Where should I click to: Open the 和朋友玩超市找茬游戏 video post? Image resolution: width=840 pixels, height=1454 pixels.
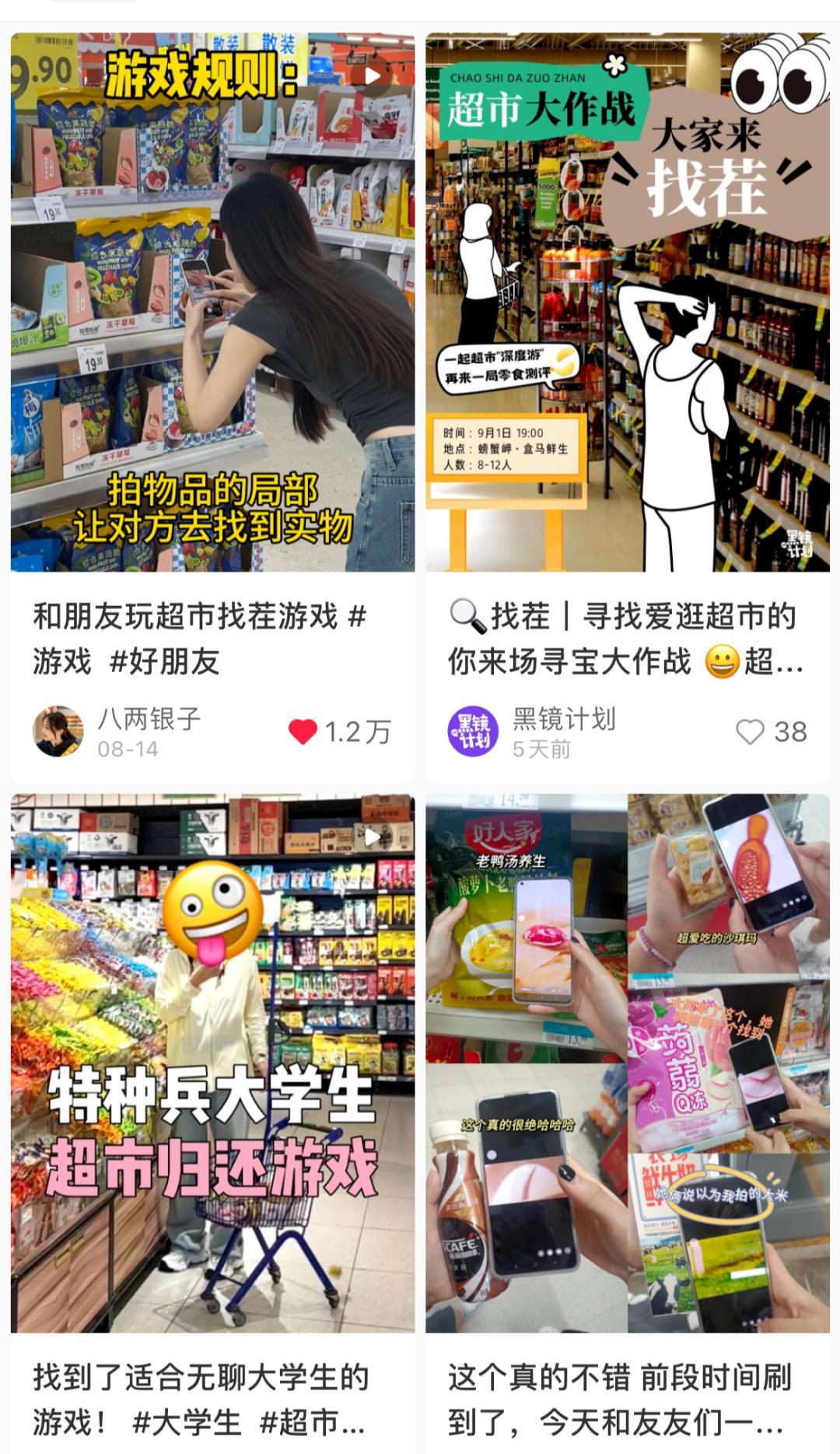[212, 303]
